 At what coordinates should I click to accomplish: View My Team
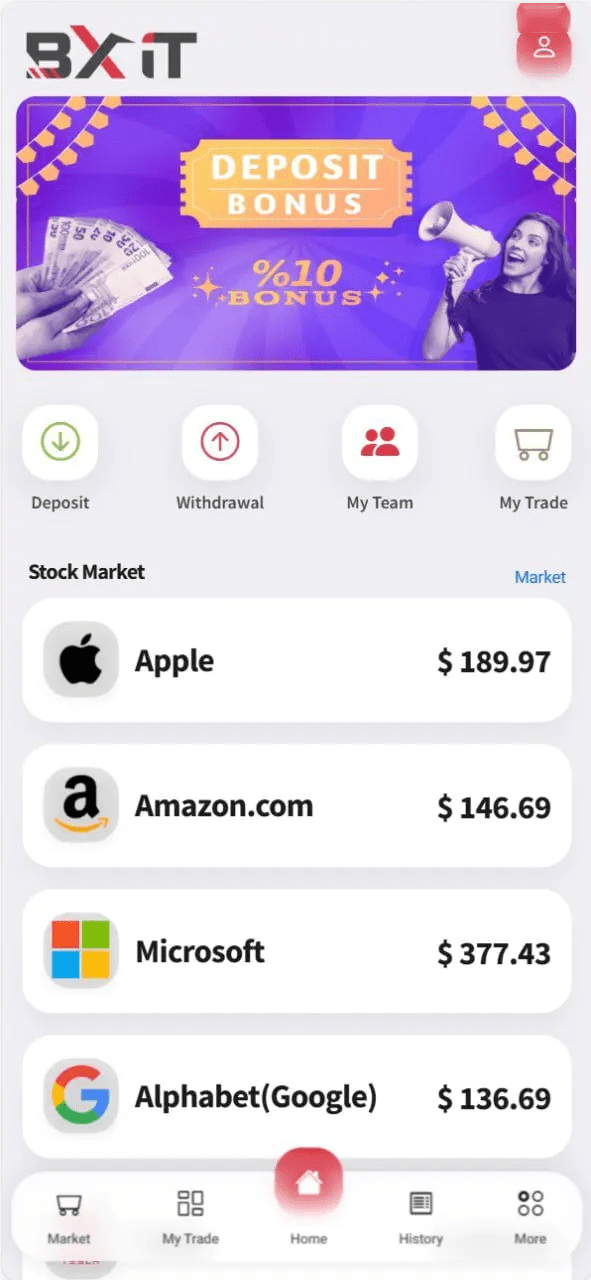[x=380, y=459]
